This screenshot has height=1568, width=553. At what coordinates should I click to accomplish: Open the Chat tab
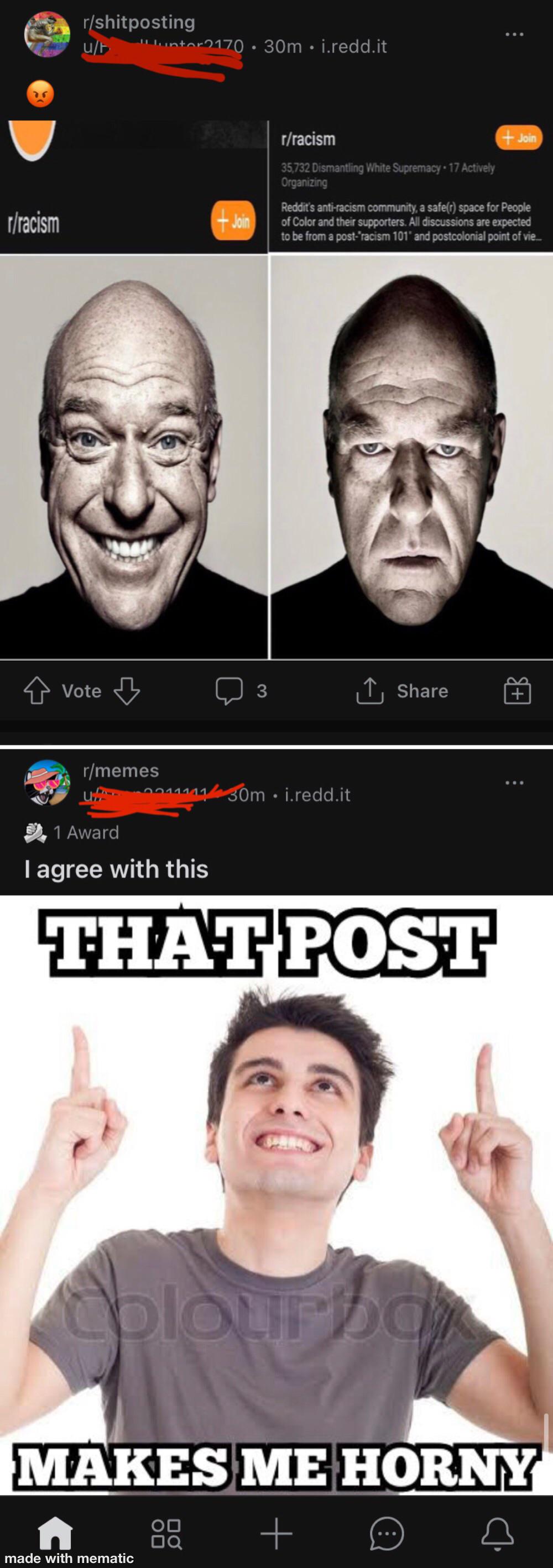click(x=387, y=1533)
